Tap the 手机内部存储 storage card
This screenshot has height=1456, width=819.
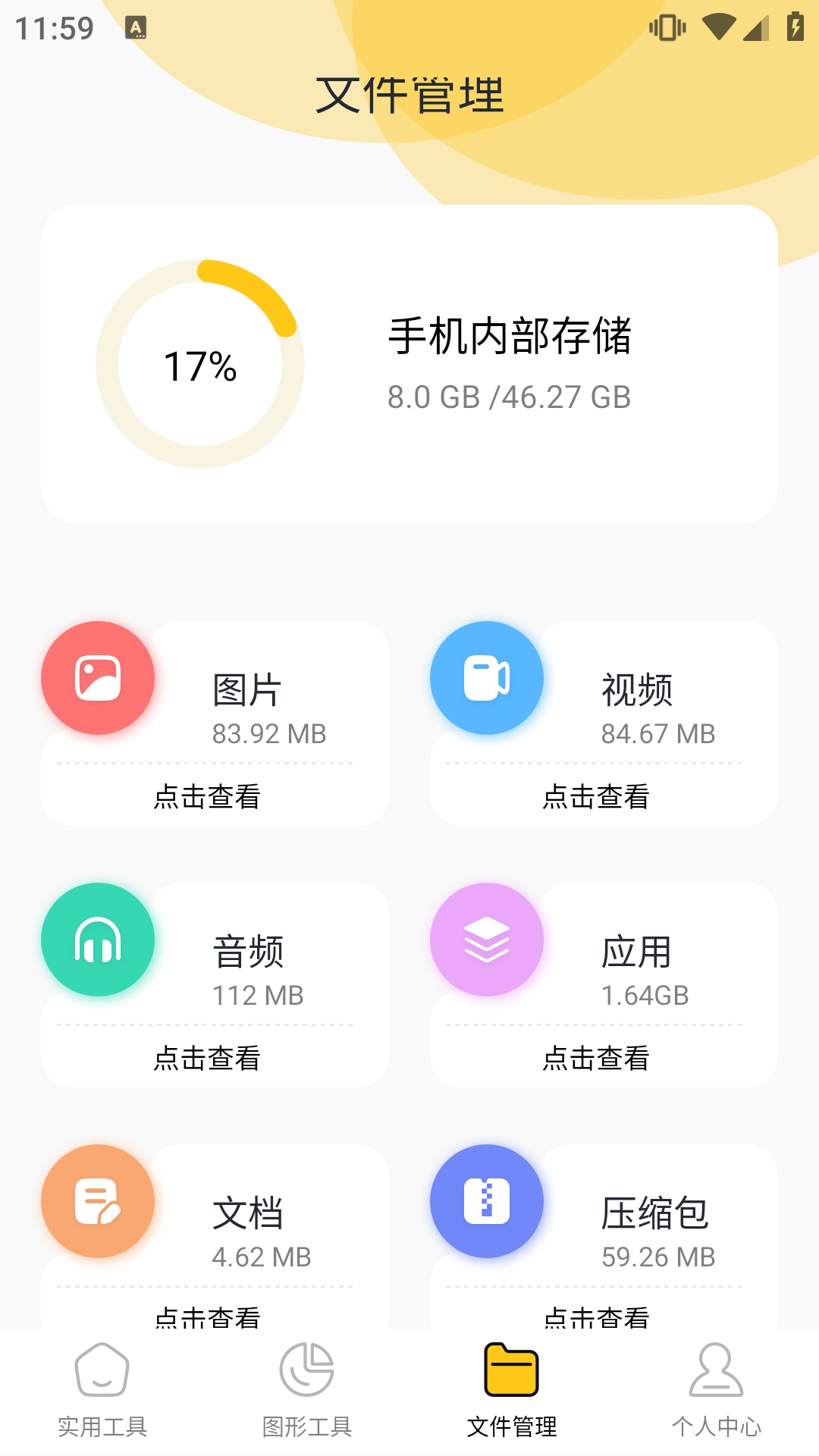pyautogui.click(x=409, y=364)
